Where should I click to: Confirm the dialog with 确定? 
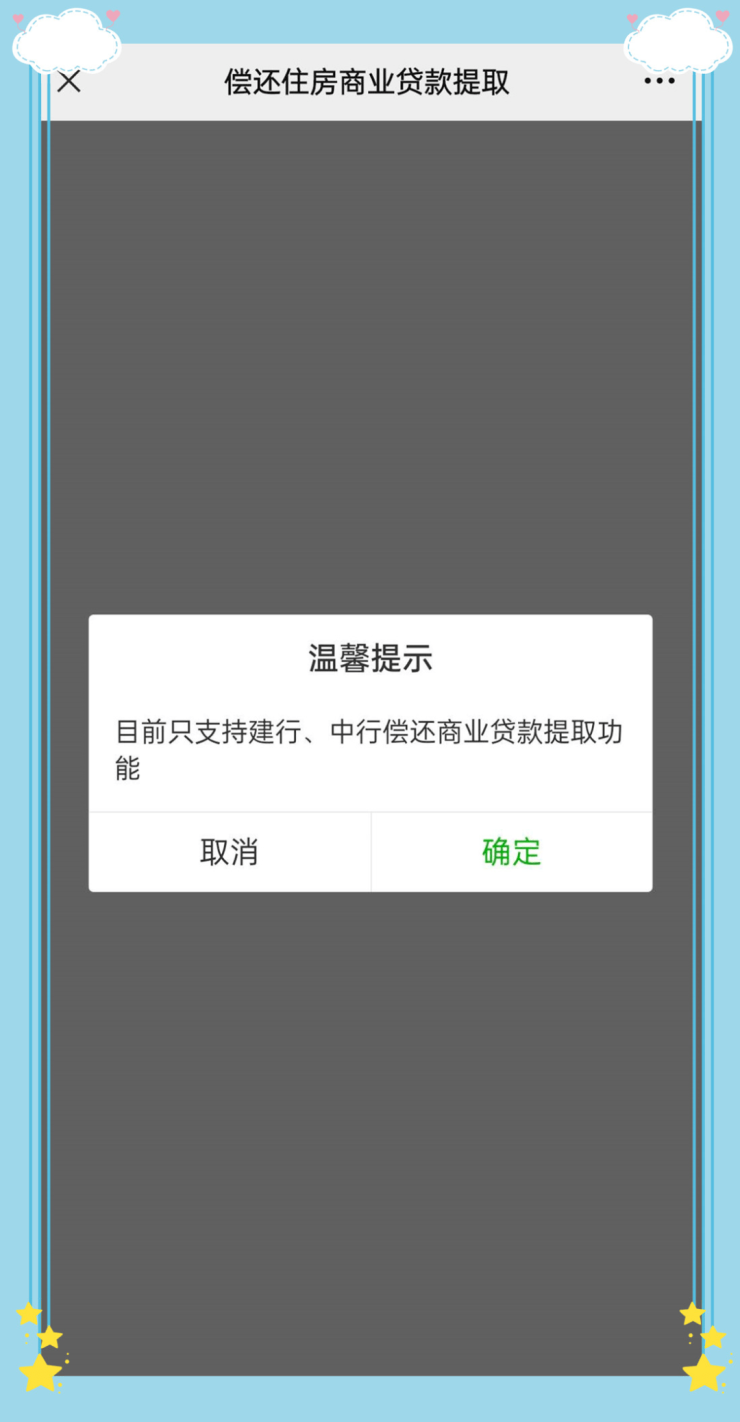coord(511,852)
